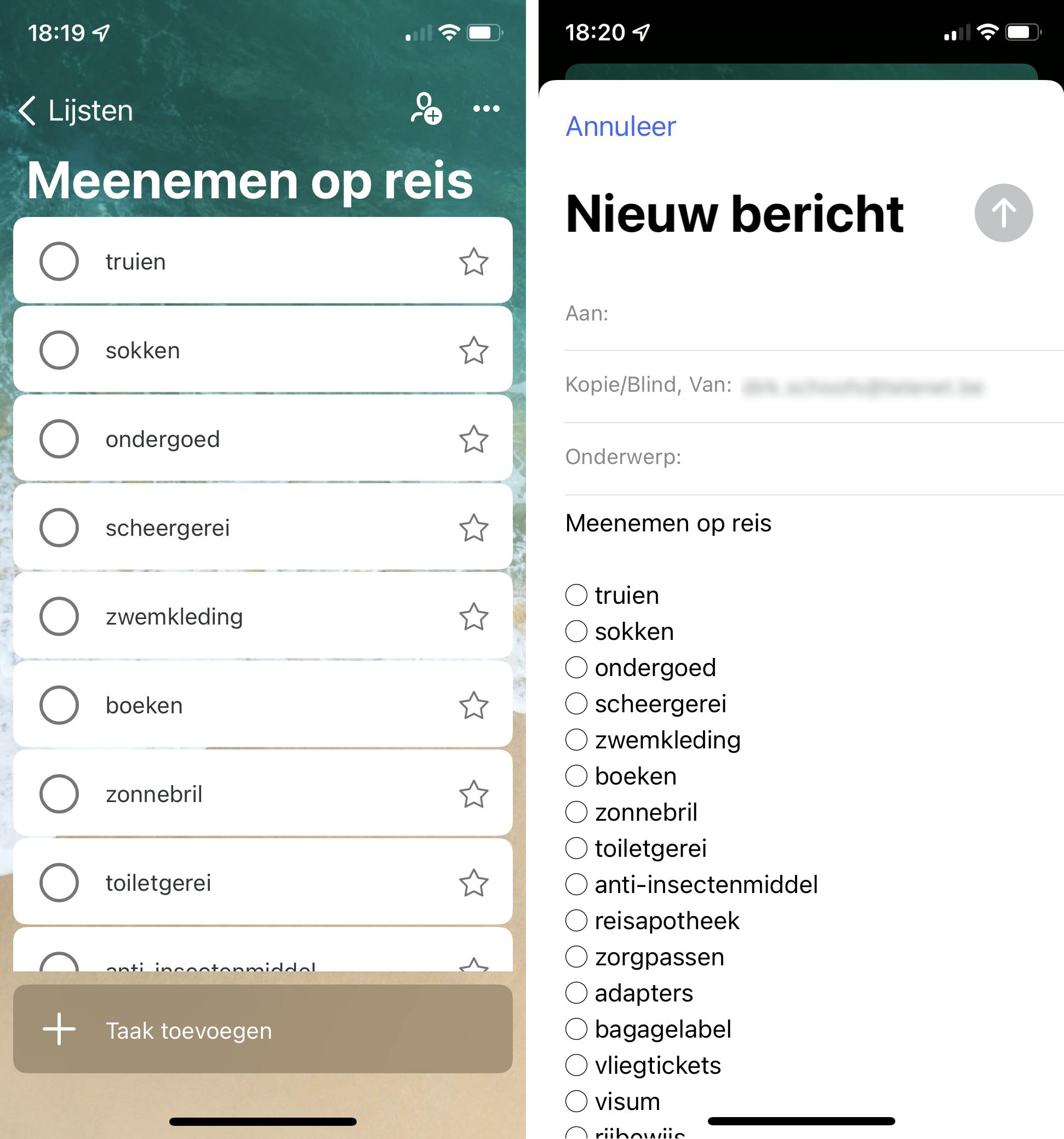This screenshot has width=1064, height=1139.
Task: Go back to Lijsten
Action: tap(76, 110)
